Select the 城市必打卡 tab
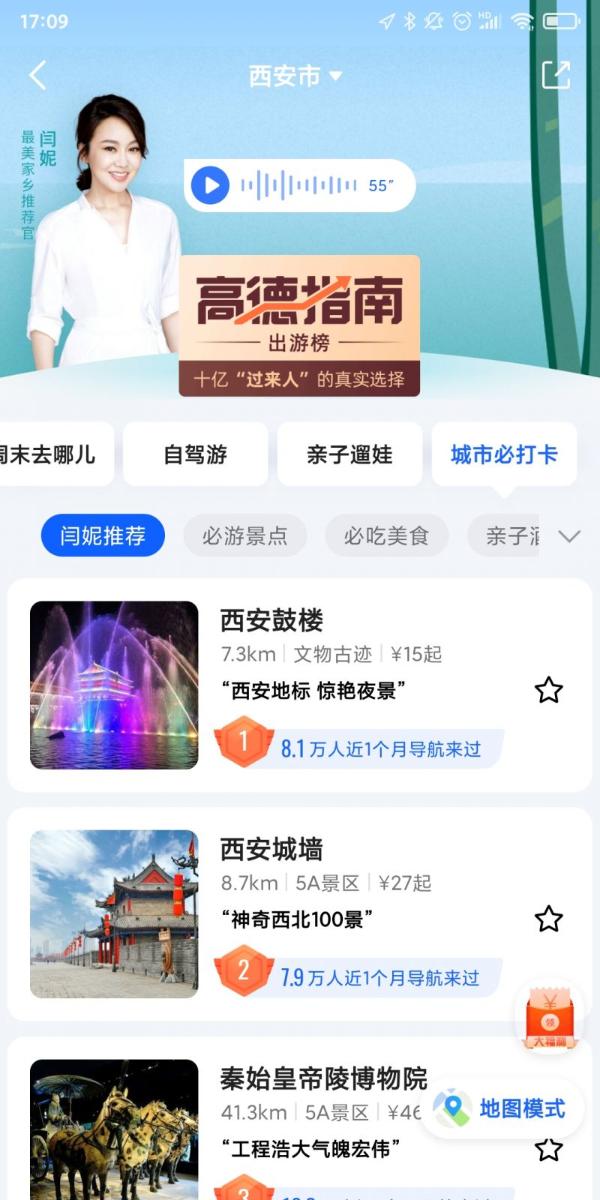Viewport: 600px width, 1200px height. [x=504, y=454]
